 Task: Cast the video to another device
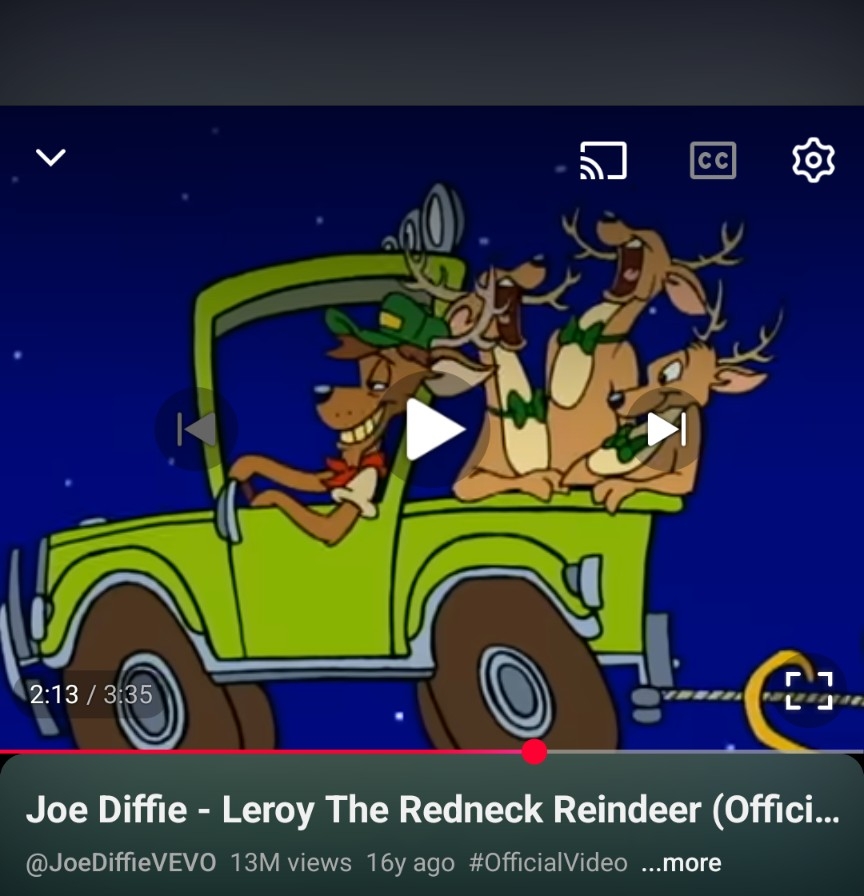pyautogui.click(x=603, y=160)
